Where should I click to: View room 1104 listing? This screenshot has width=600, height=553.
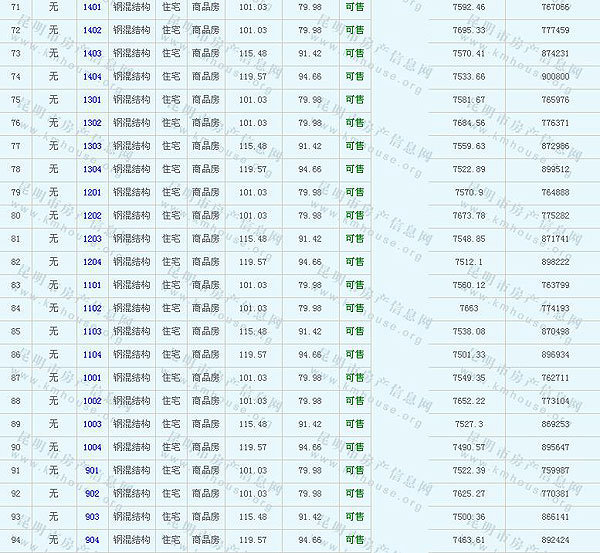(92, 354)
